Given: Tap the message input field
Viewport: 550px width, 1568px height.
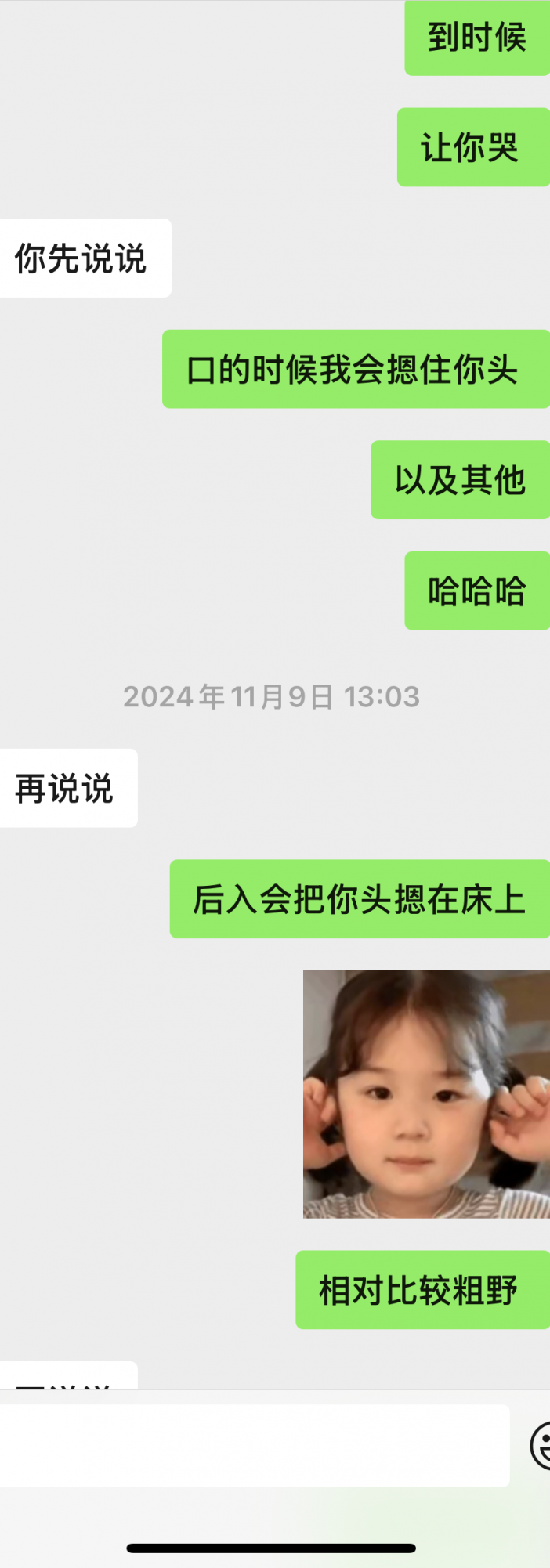Looking at the screenshot, I should pyautogui.click(x=251, y=1445).
